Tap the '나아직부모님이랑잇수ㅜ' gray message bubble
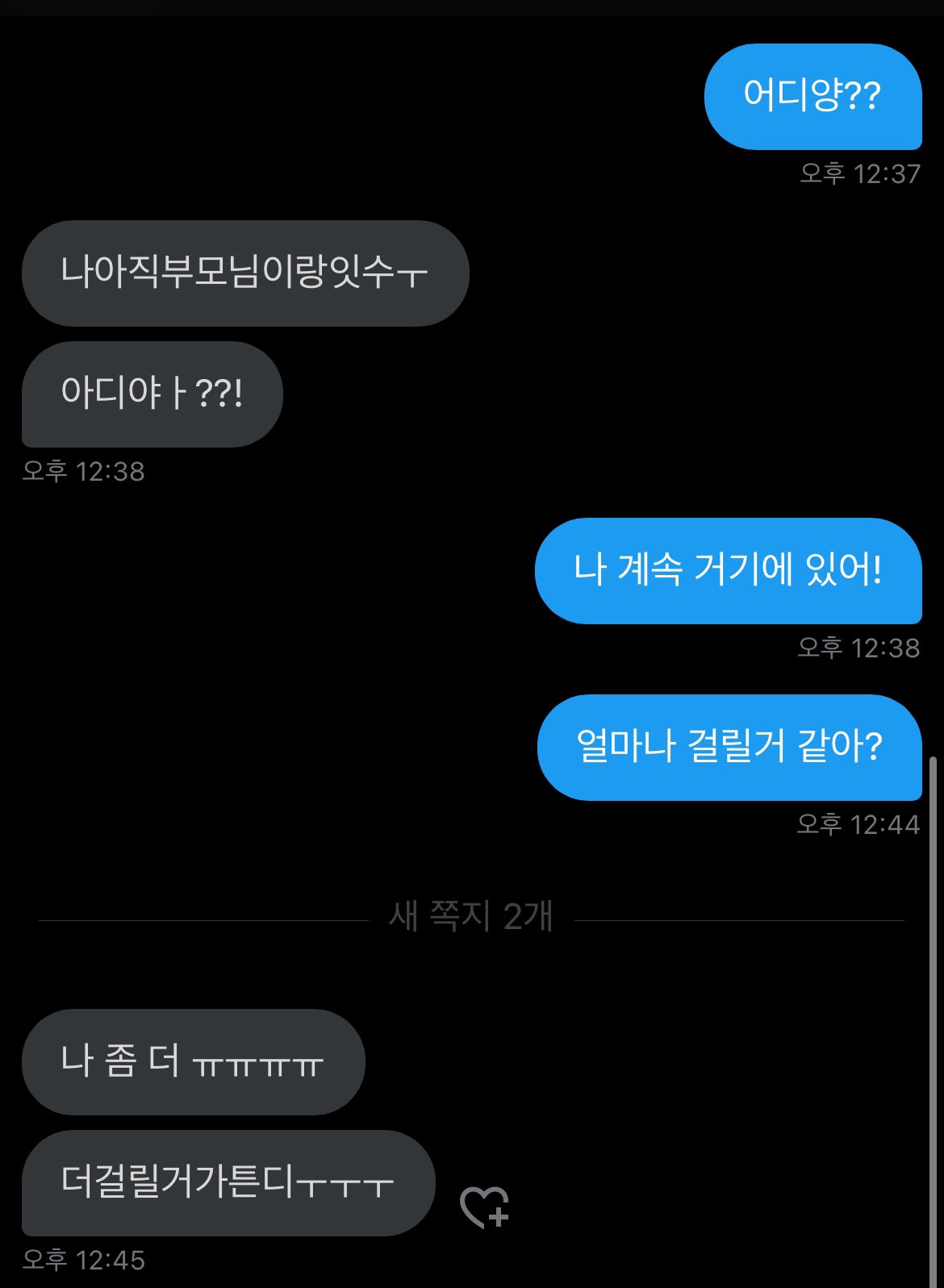 click(x=248, y=273)
